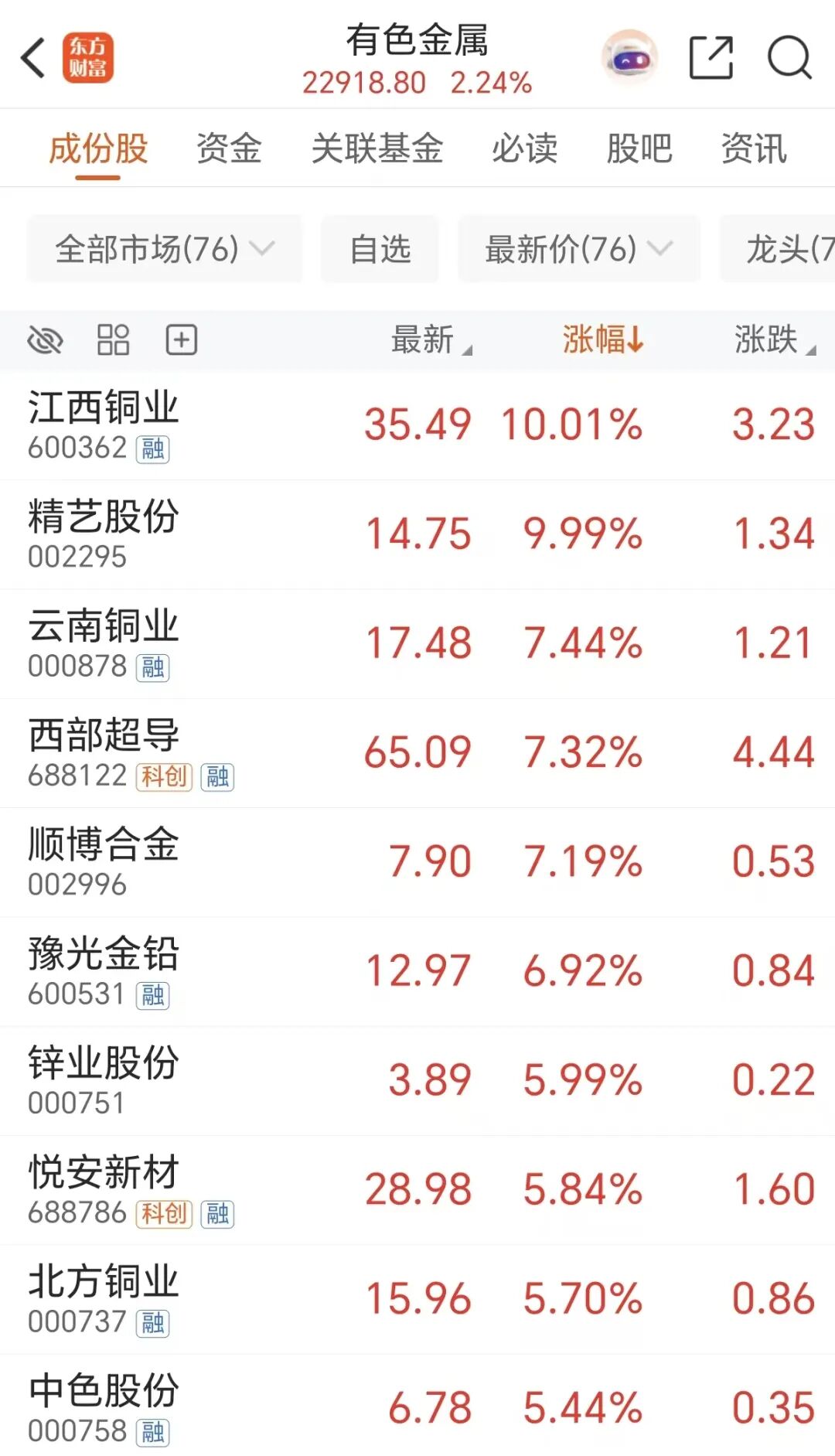Screen dimensions: 835x1456
Task: Sort by the 最新 price column
Action: 431,339
